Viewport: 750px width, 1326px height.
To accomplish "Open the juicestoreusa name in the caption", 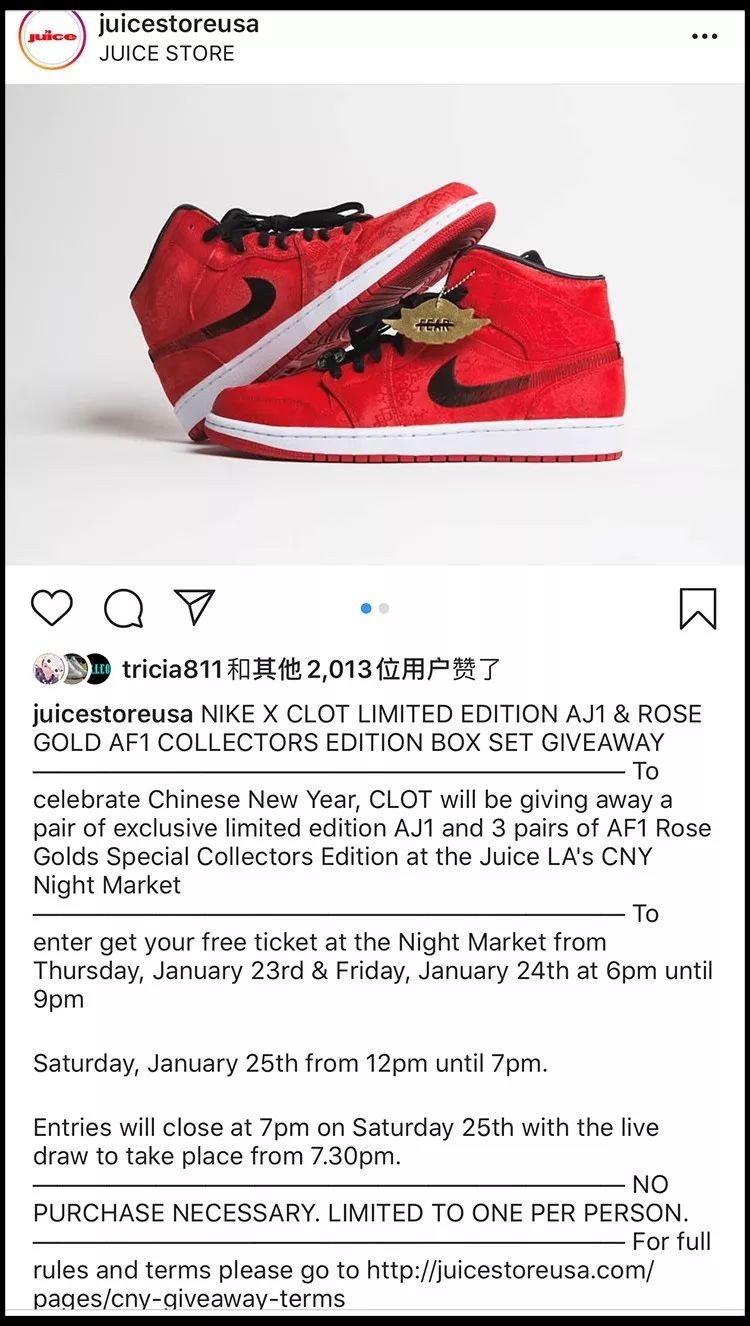I will pos(112,714).
